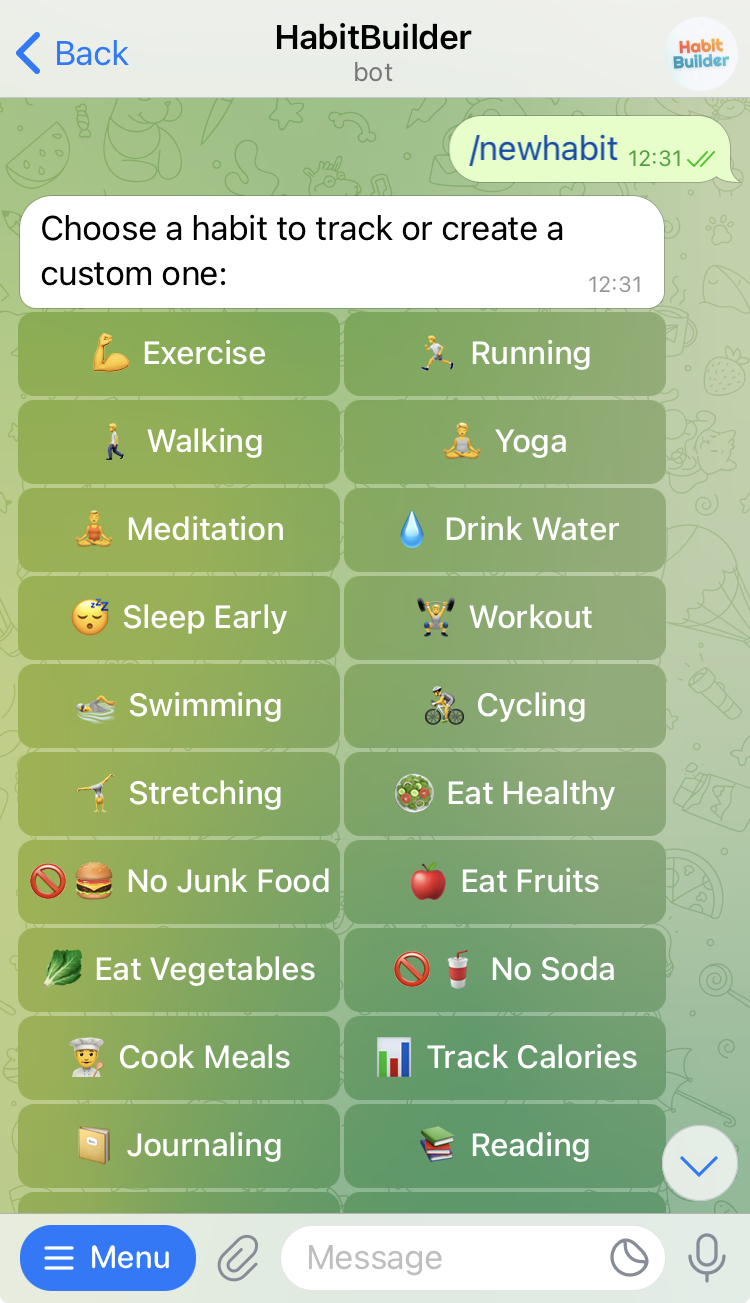Screen dimensions: 750x1303
Task: Choose Drink Water habit
Action: click(x=505, y=530)
